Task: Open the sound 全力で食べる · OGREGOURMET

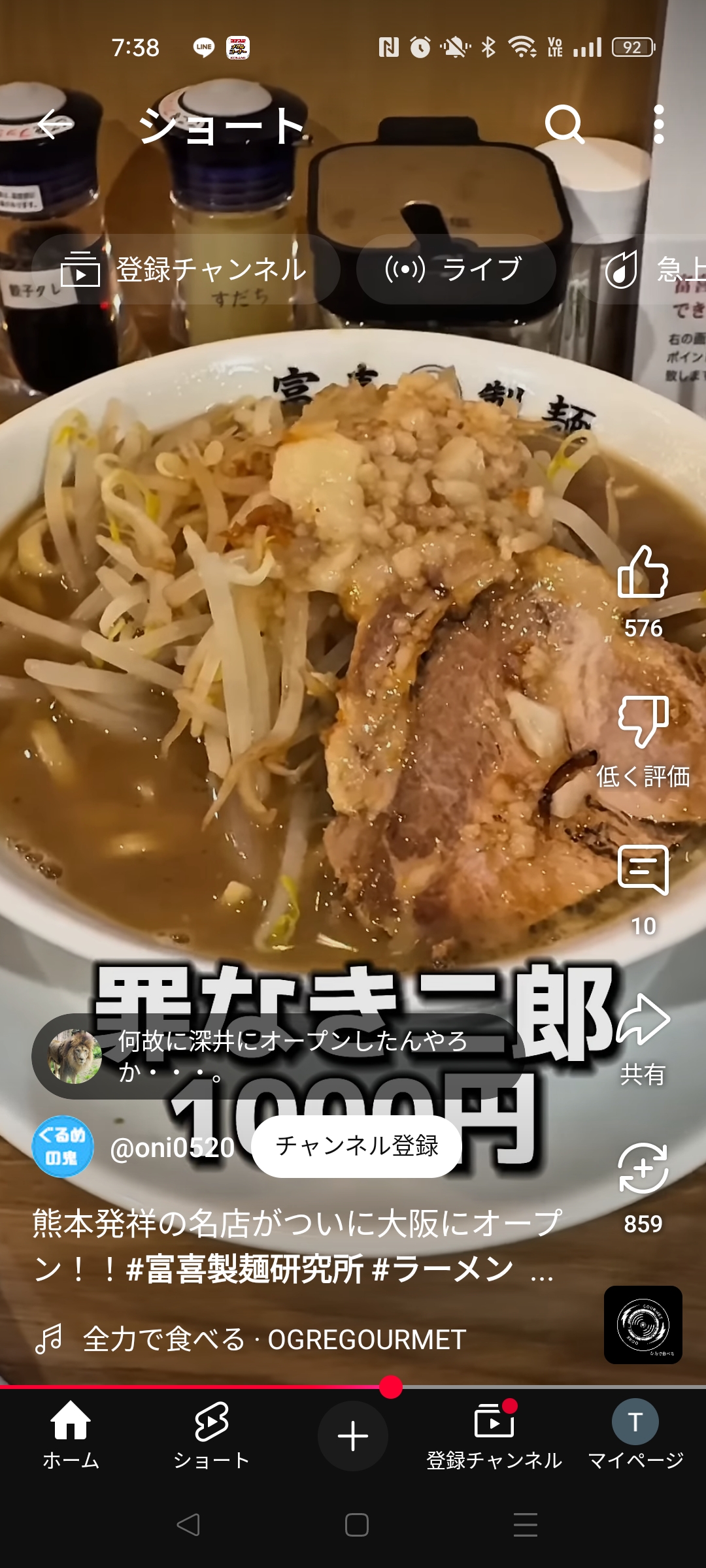Action: 274,1339
